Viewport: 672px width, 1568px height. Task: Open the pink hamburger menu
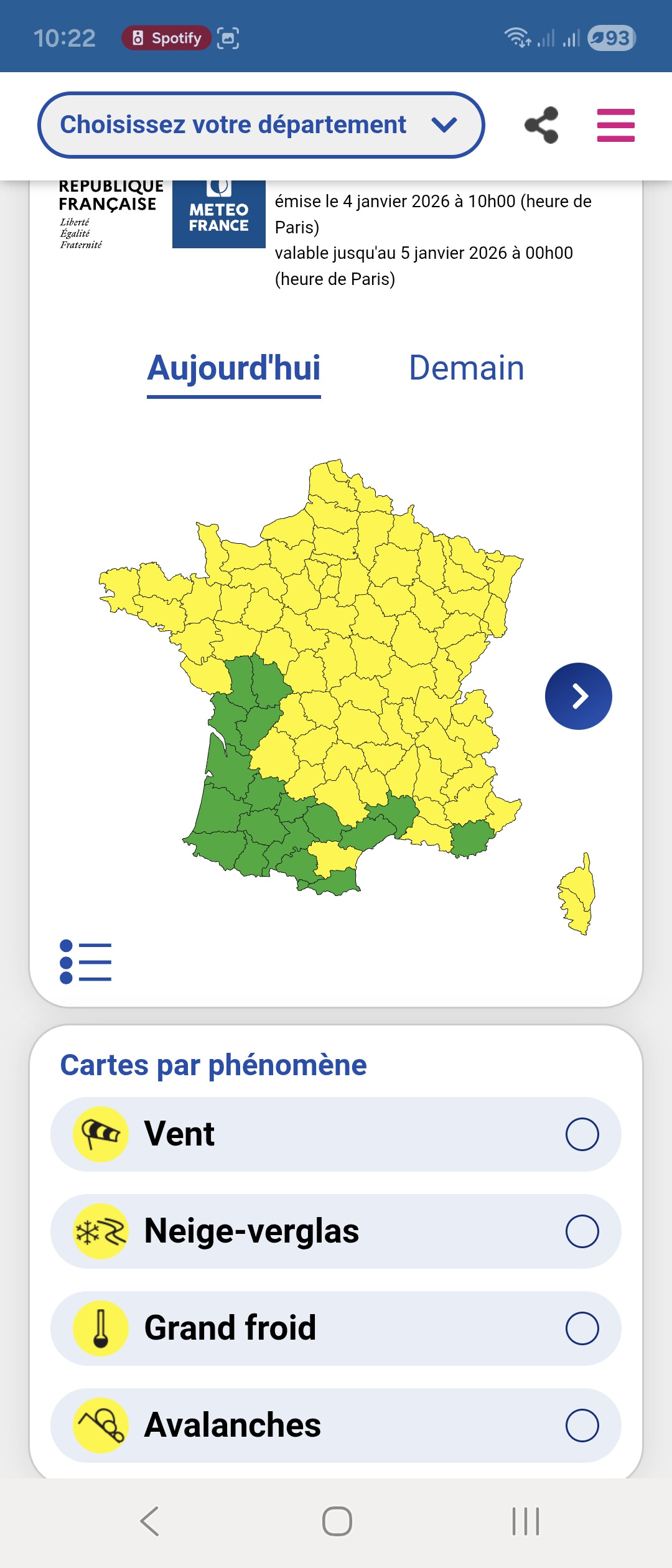pyautogui.click(x=615, y=125)
